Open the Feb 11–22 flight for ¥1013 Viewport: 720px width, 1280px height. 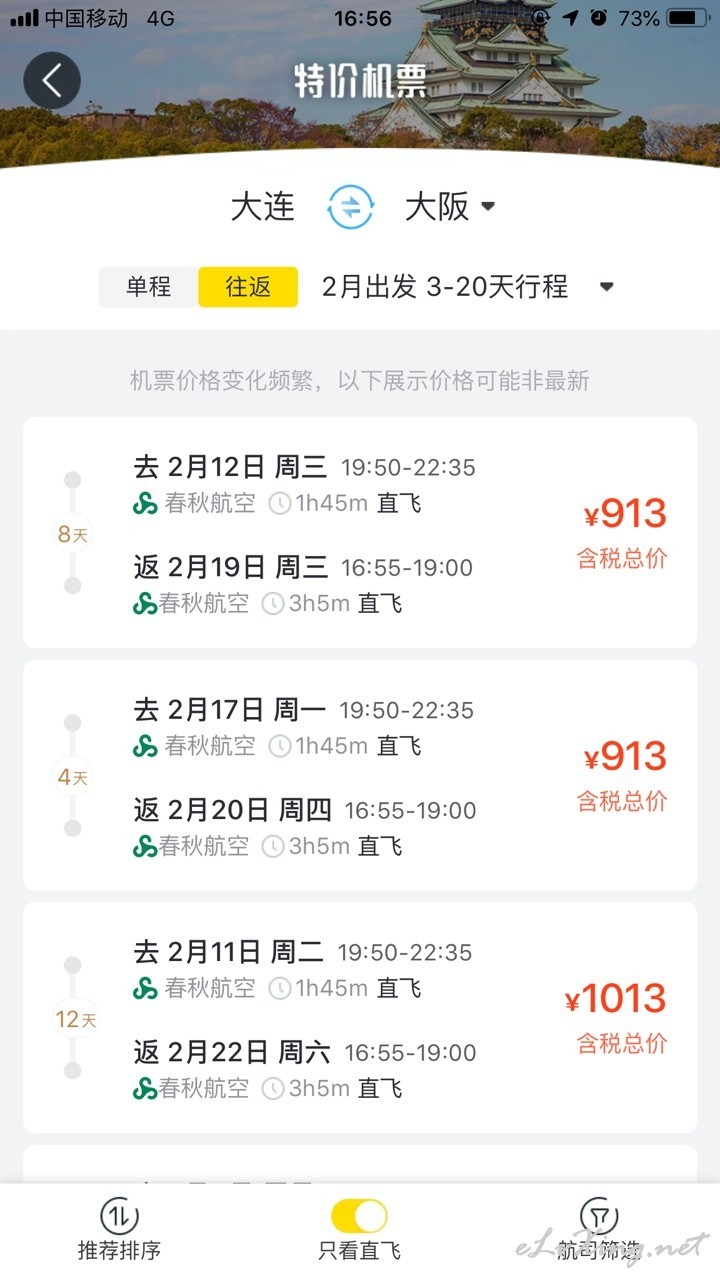360,1018
